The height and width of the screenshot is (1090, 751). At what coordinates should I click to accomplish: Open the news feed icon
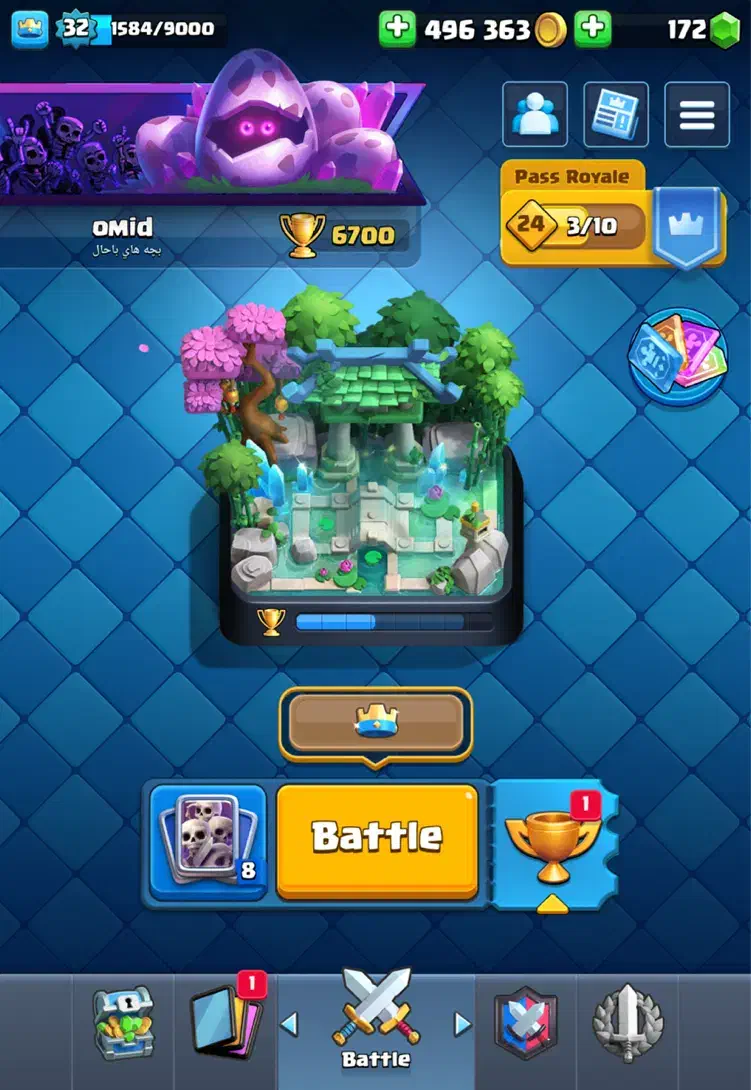coord(616,114)
